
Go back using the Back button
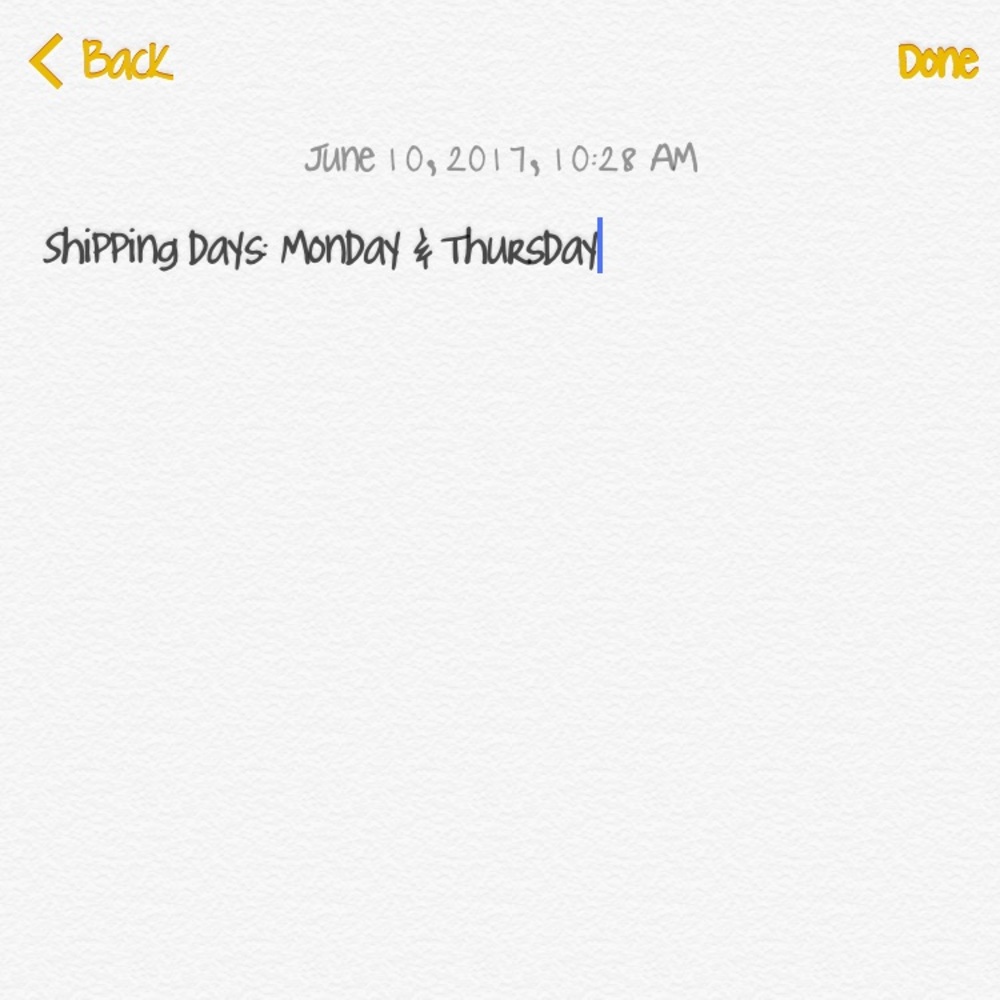101,61
